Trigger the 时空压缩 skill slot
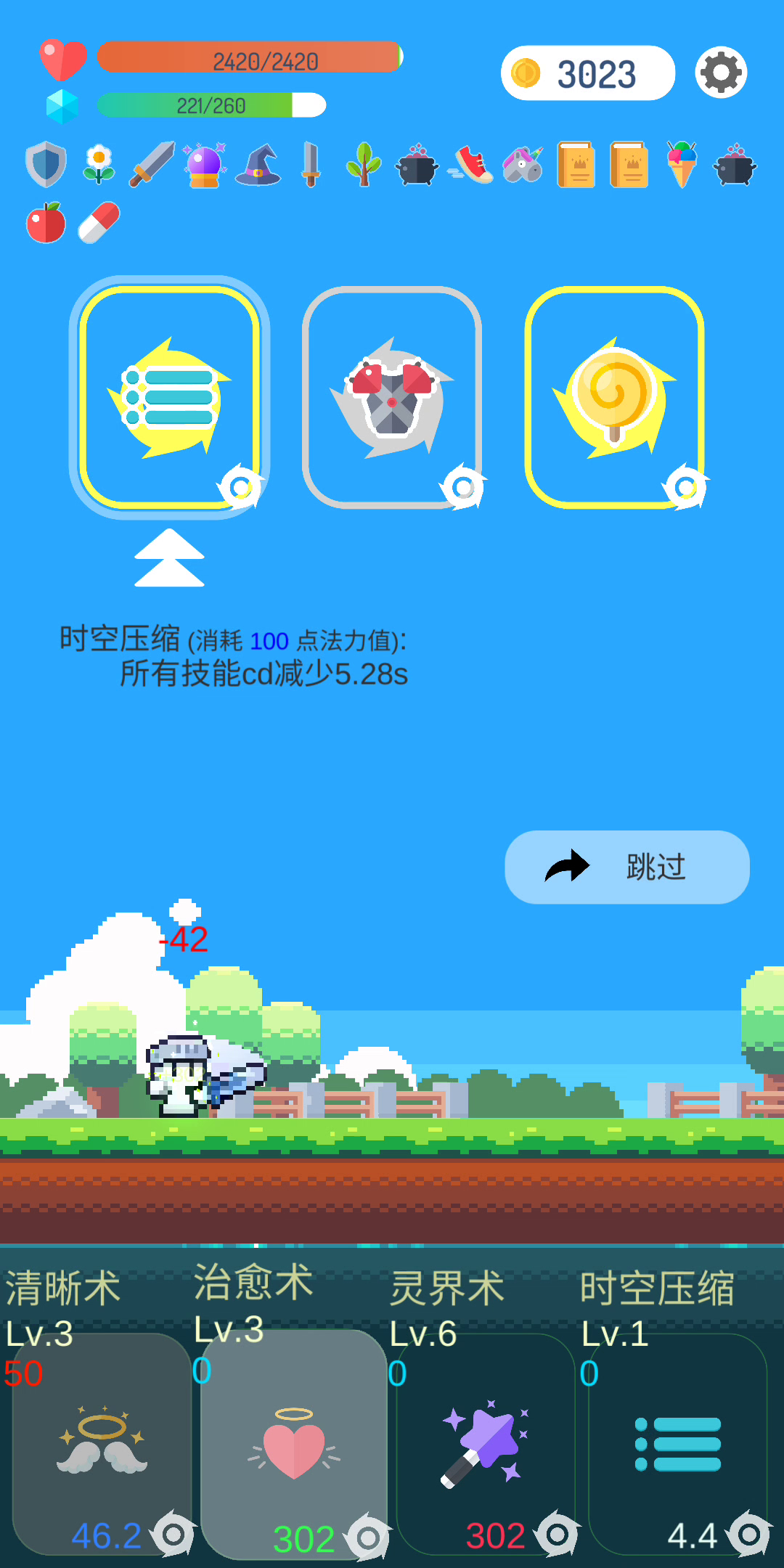Image resolution: width=784 pixels, height=1568 pixels. [677, 1445]
